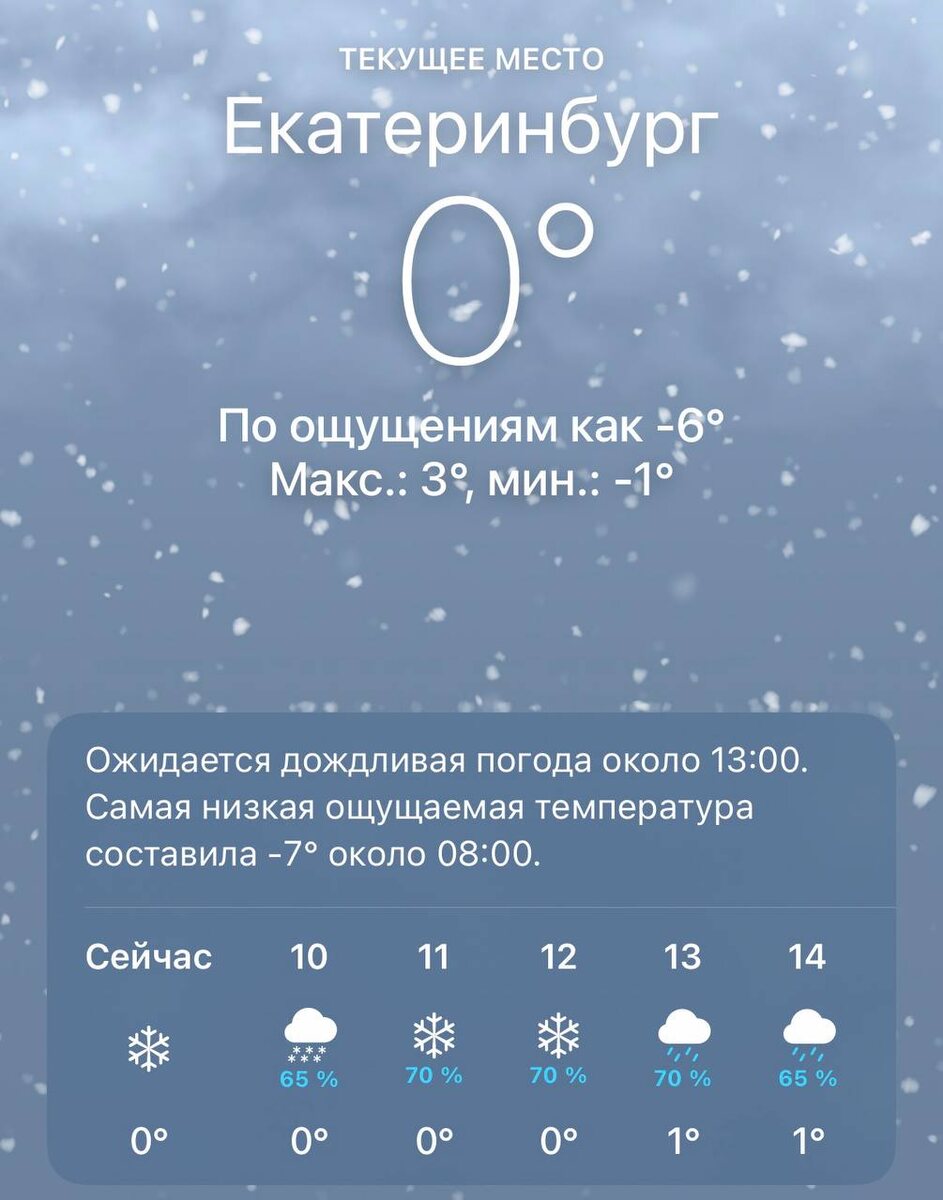Viewport: 943px width, 1200px height.
Task: Tap the 70 % chance indicator at 13
Action: coord(684,1081)
